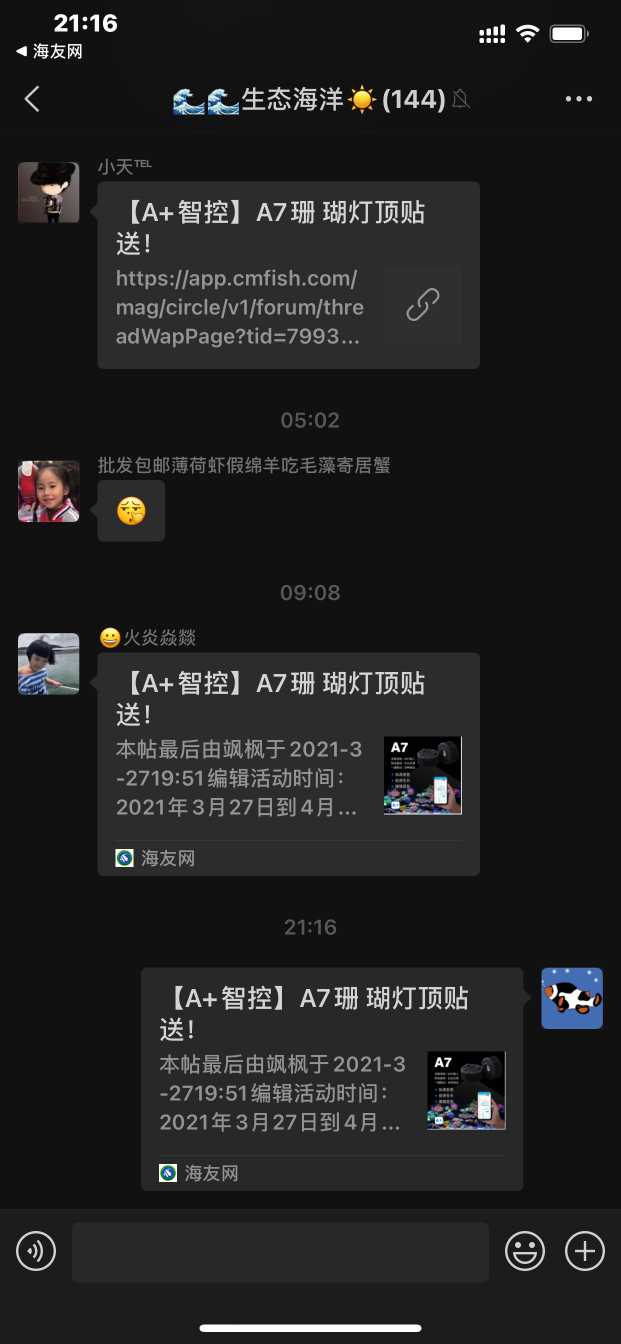621x1344 pixels.
Task: Open the chat options three-dot menu
Action: tap(579, 99)
